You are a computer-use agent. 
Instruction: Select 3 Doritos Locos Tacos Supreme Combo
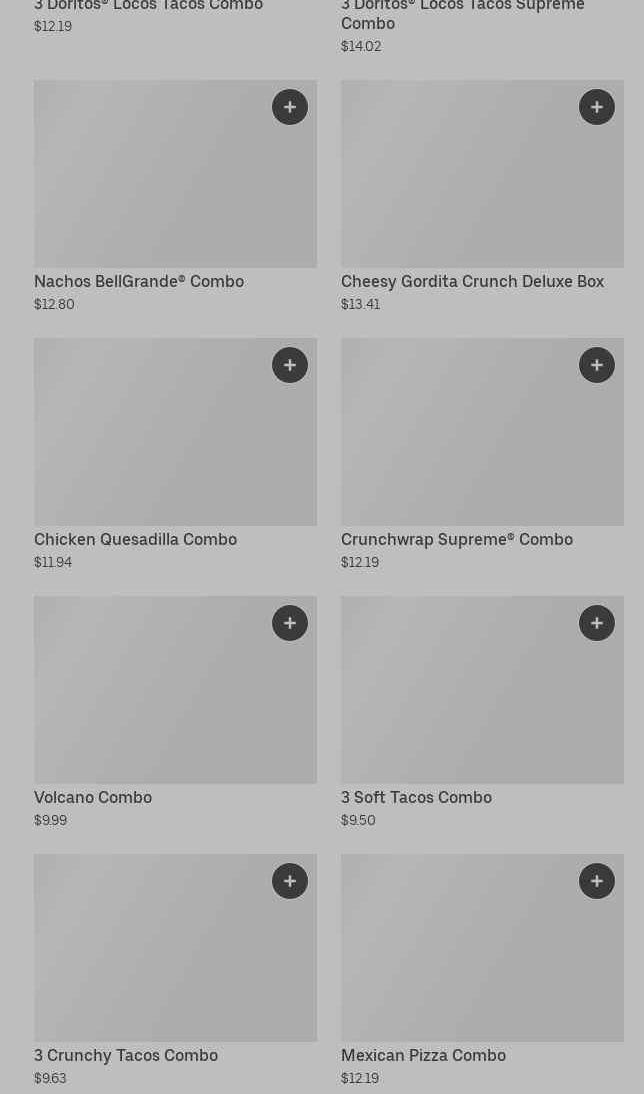point(462,14)
